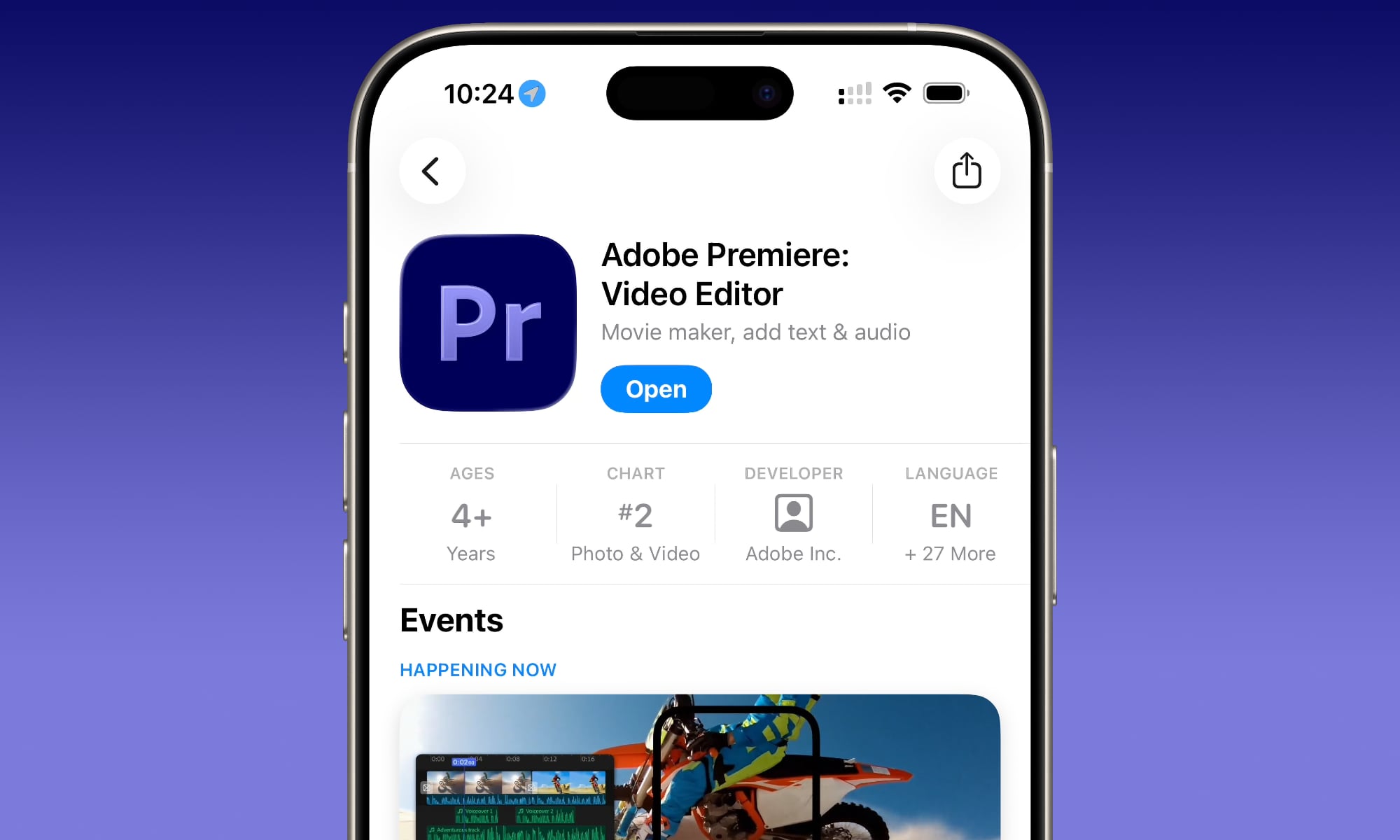Share the Adobe Premiere app page
The image size is (1400, 840).
click(x=967, y=171)
